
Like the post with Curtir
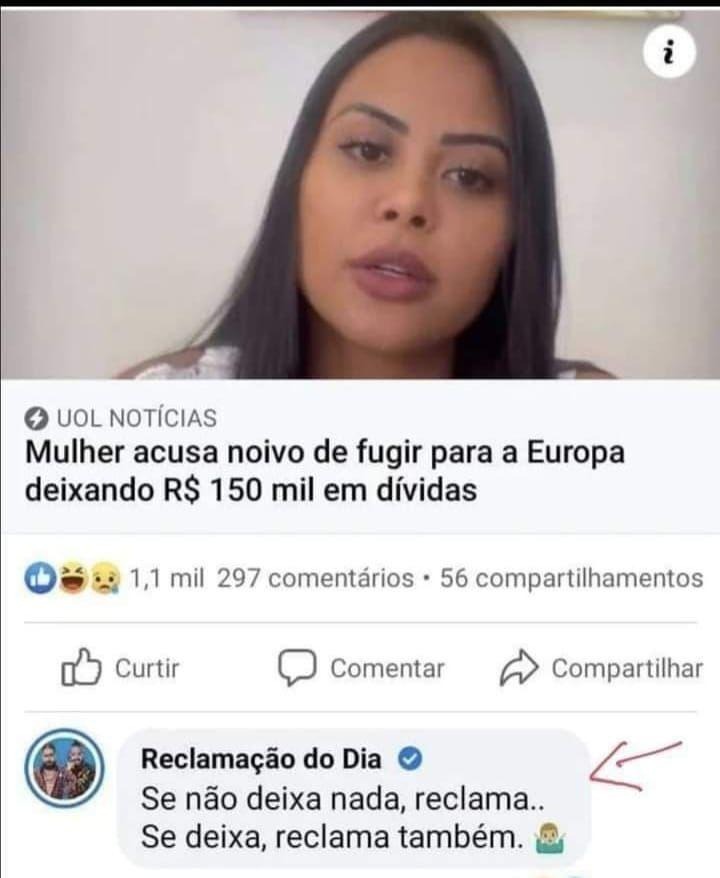[121, 668]
